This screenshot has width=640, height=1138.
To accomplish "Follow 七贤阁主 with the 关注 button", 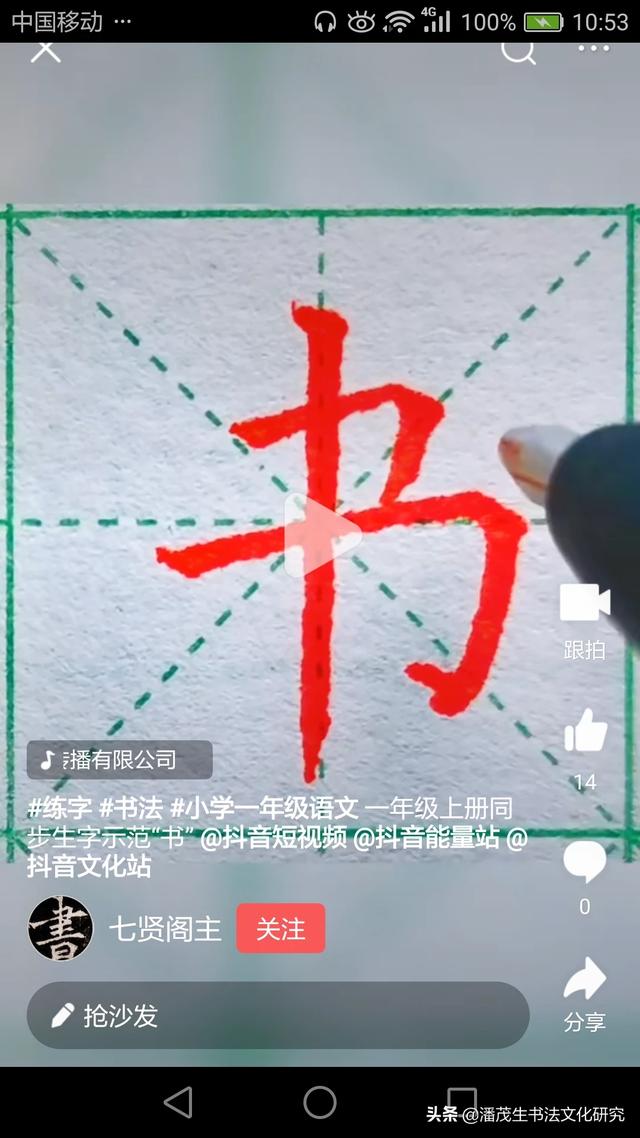I will [x=281, y=928].
